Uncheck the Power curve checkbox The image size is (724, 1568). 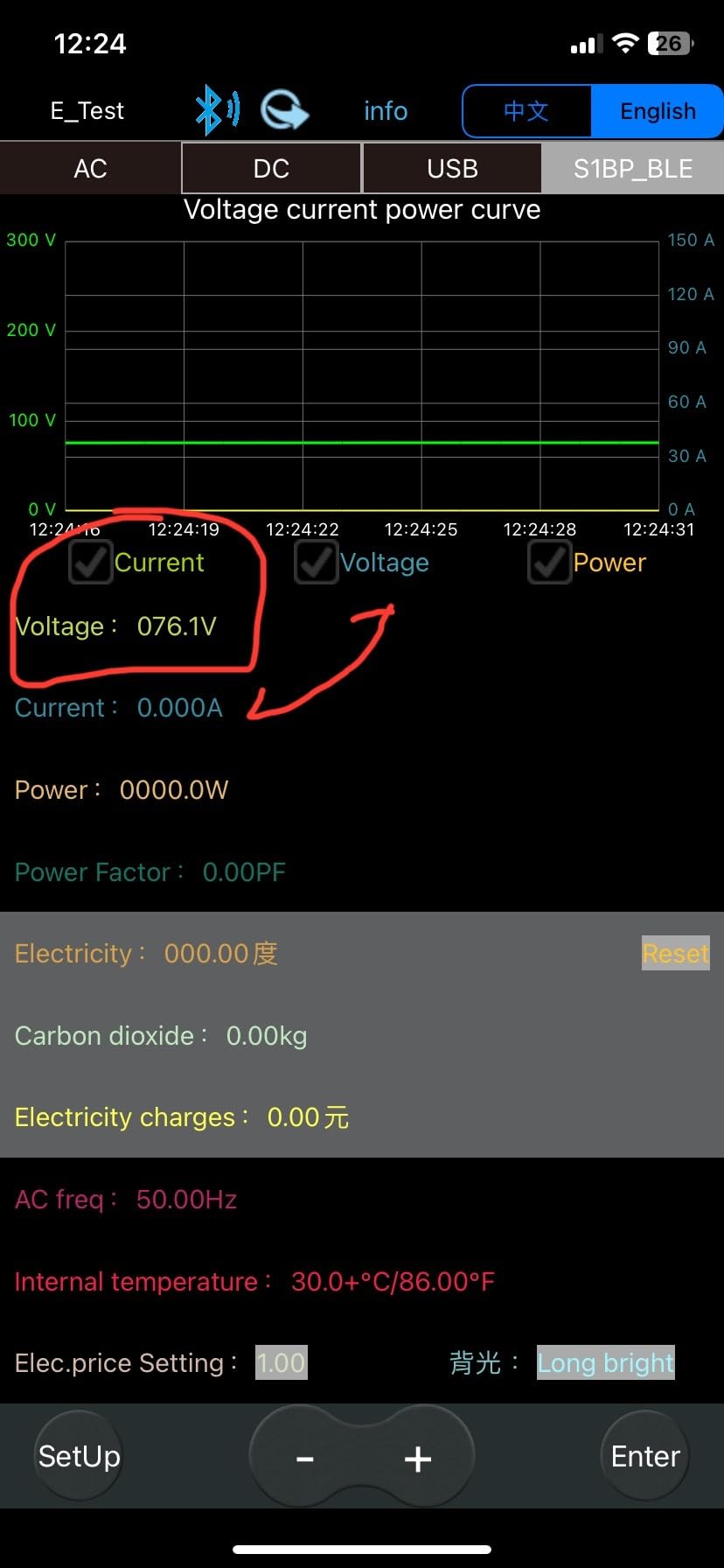coord(549,563)
